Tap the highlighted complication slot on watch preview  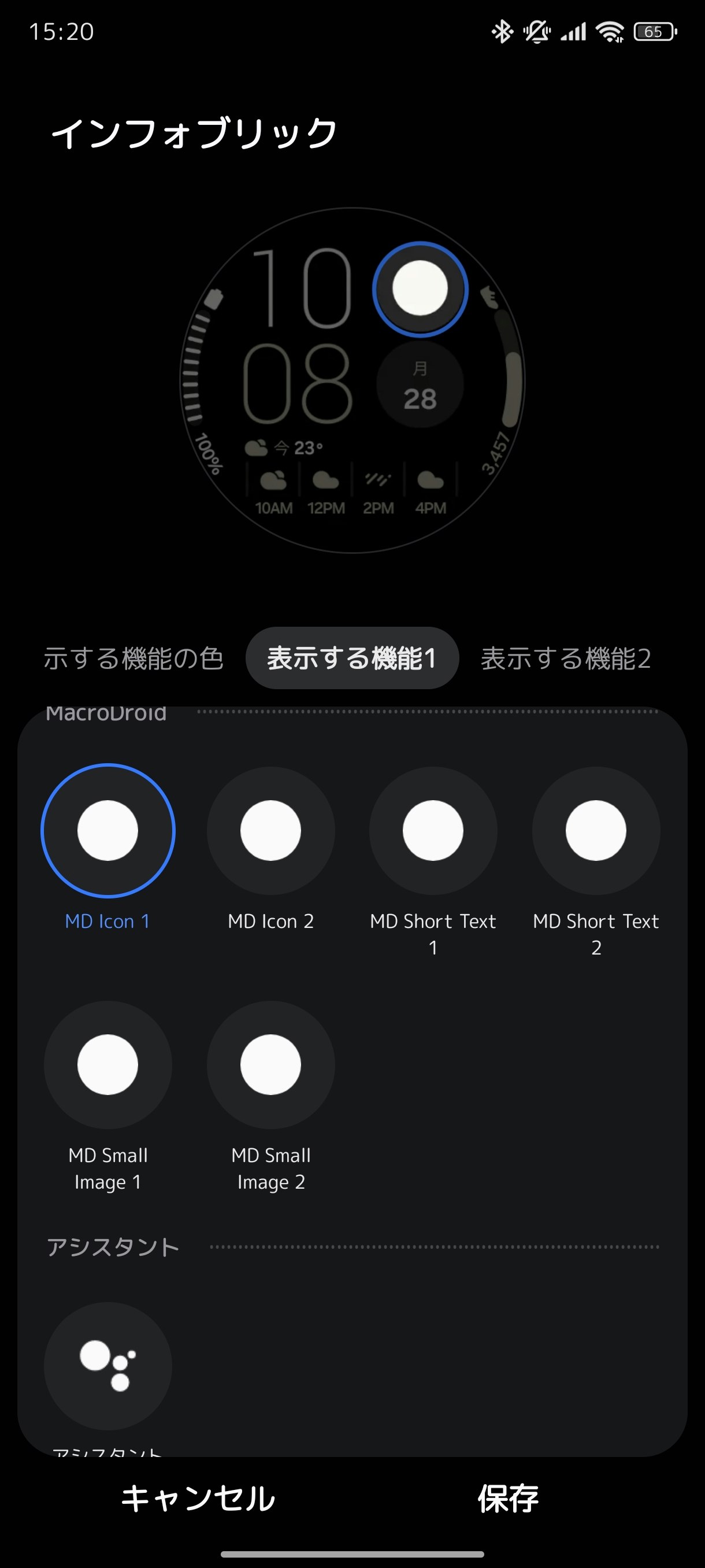point(420,289)
